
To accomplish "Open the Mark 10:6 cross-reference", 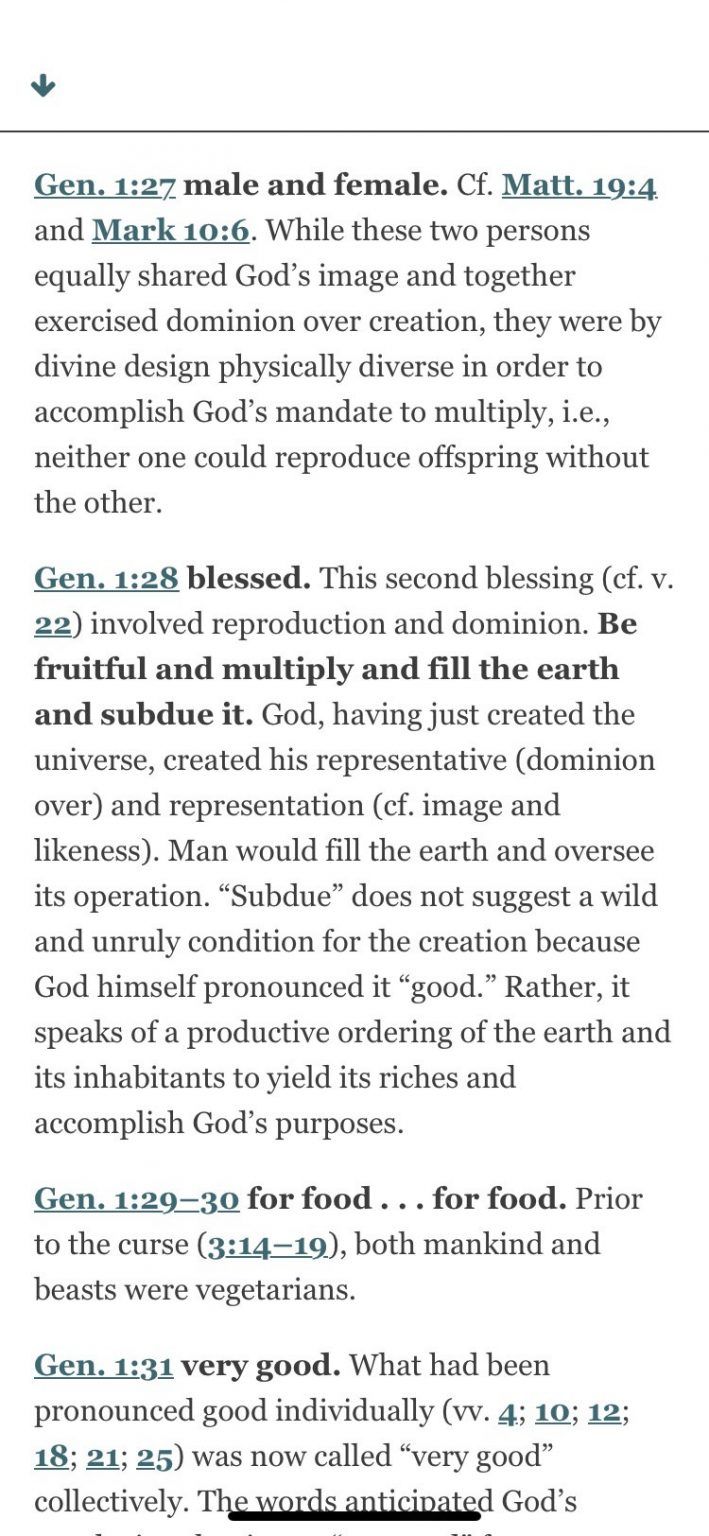I will pyautogui.click(x=170, y=231).
